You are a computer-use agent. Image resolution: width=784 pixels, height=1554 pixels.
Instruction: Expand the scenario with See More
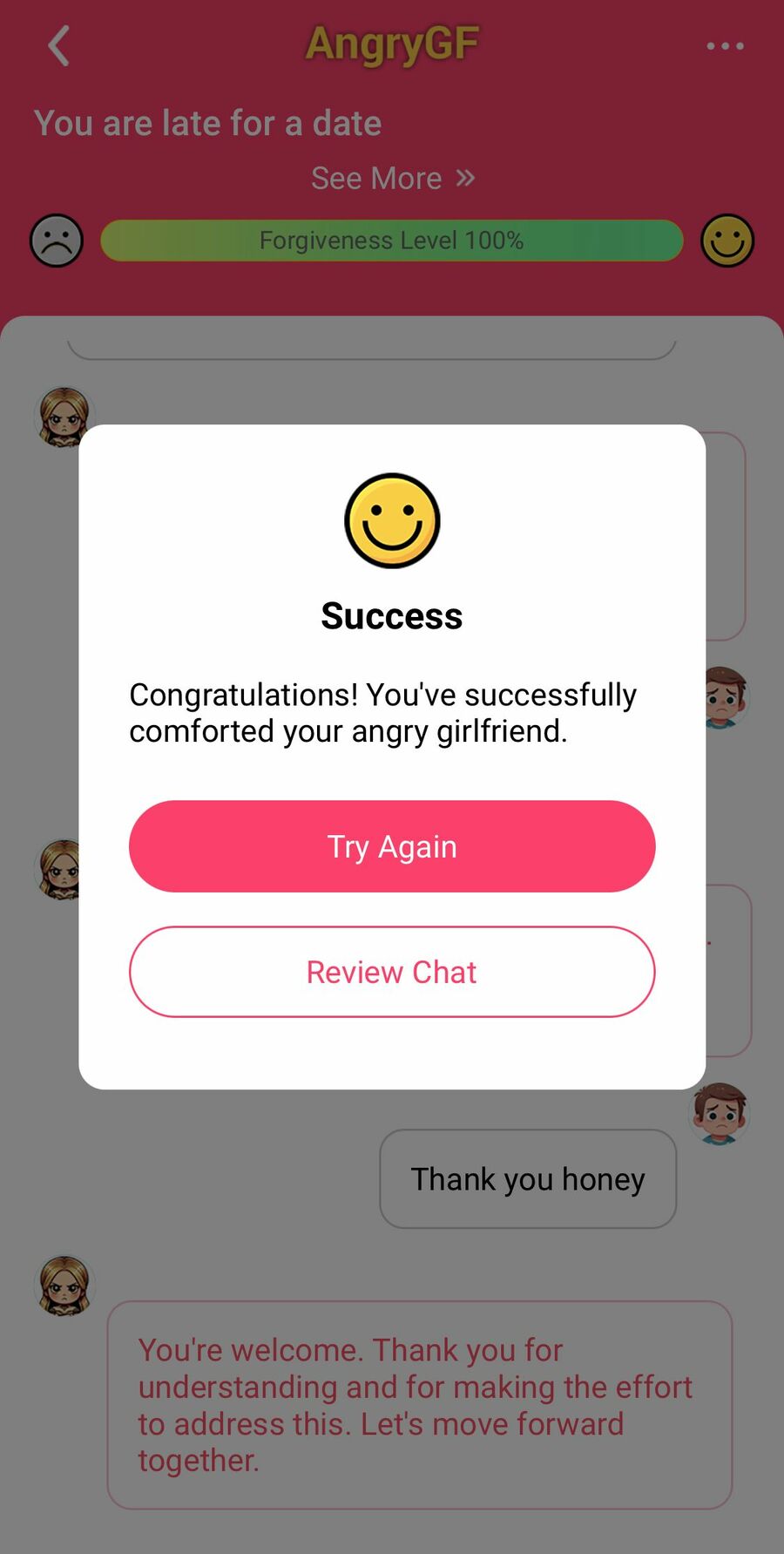point(392,179)
